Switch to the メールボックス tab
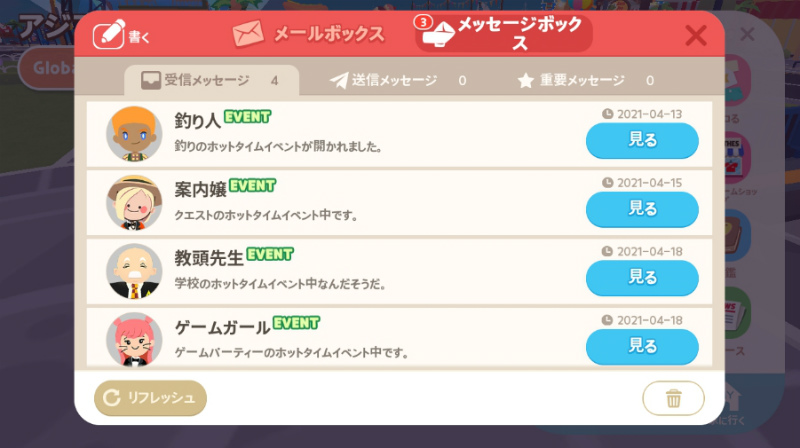 (x=308, y=34)
